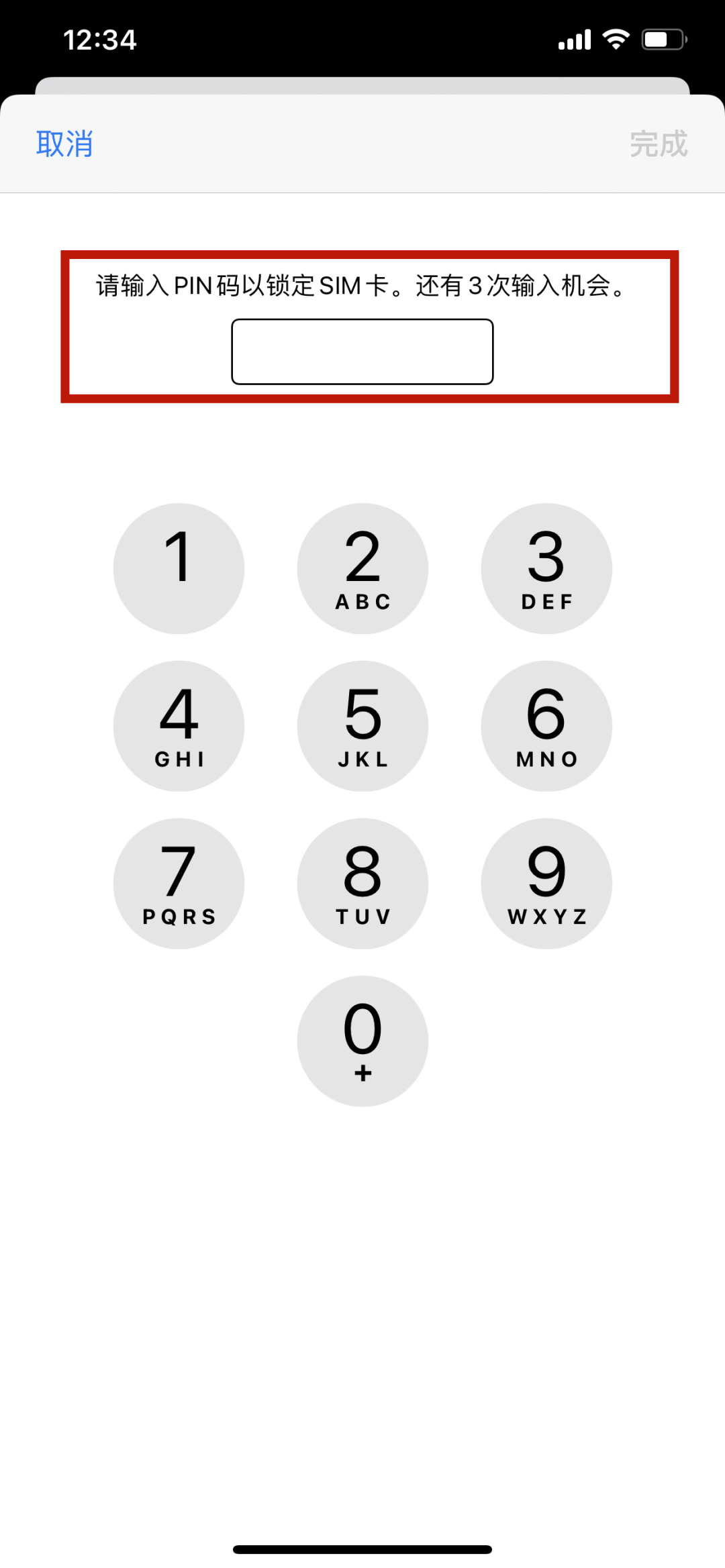This screenshot has width=725, height=1568.
Task: Tap the number 1 key
Action: [179, 568]
